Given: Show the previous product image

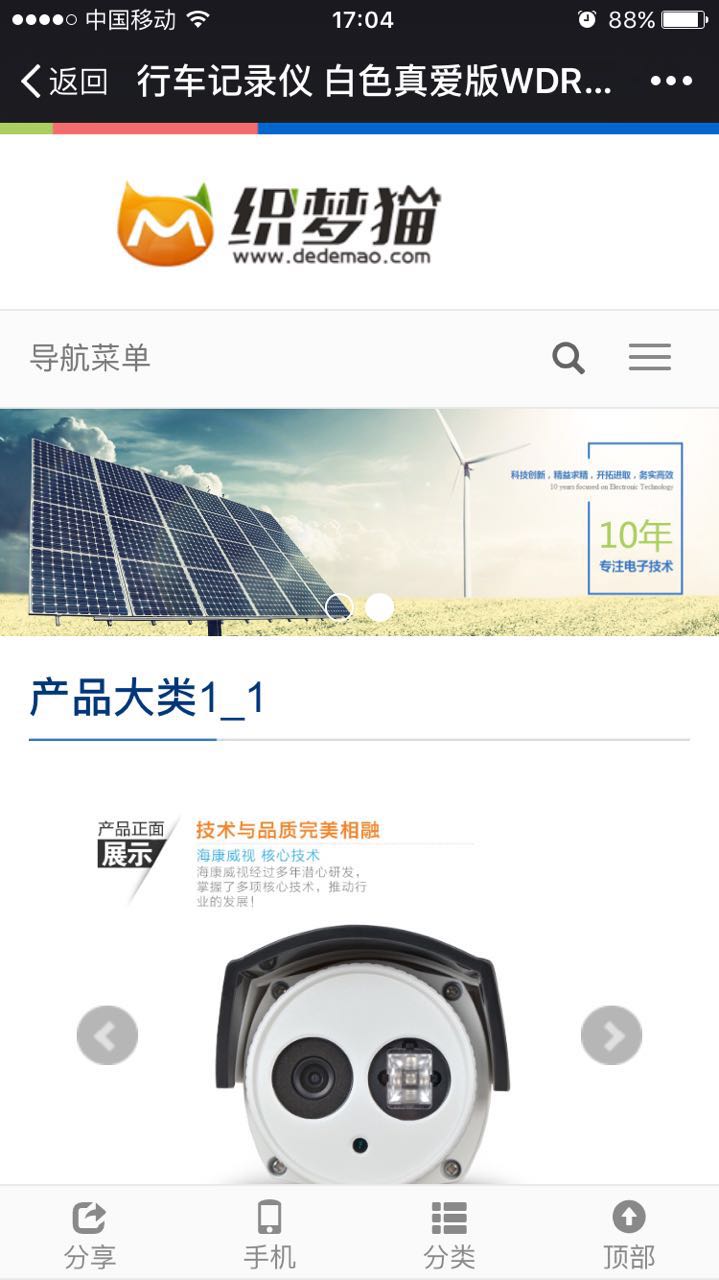Looking at the screenshot, I should [107, 1036].
